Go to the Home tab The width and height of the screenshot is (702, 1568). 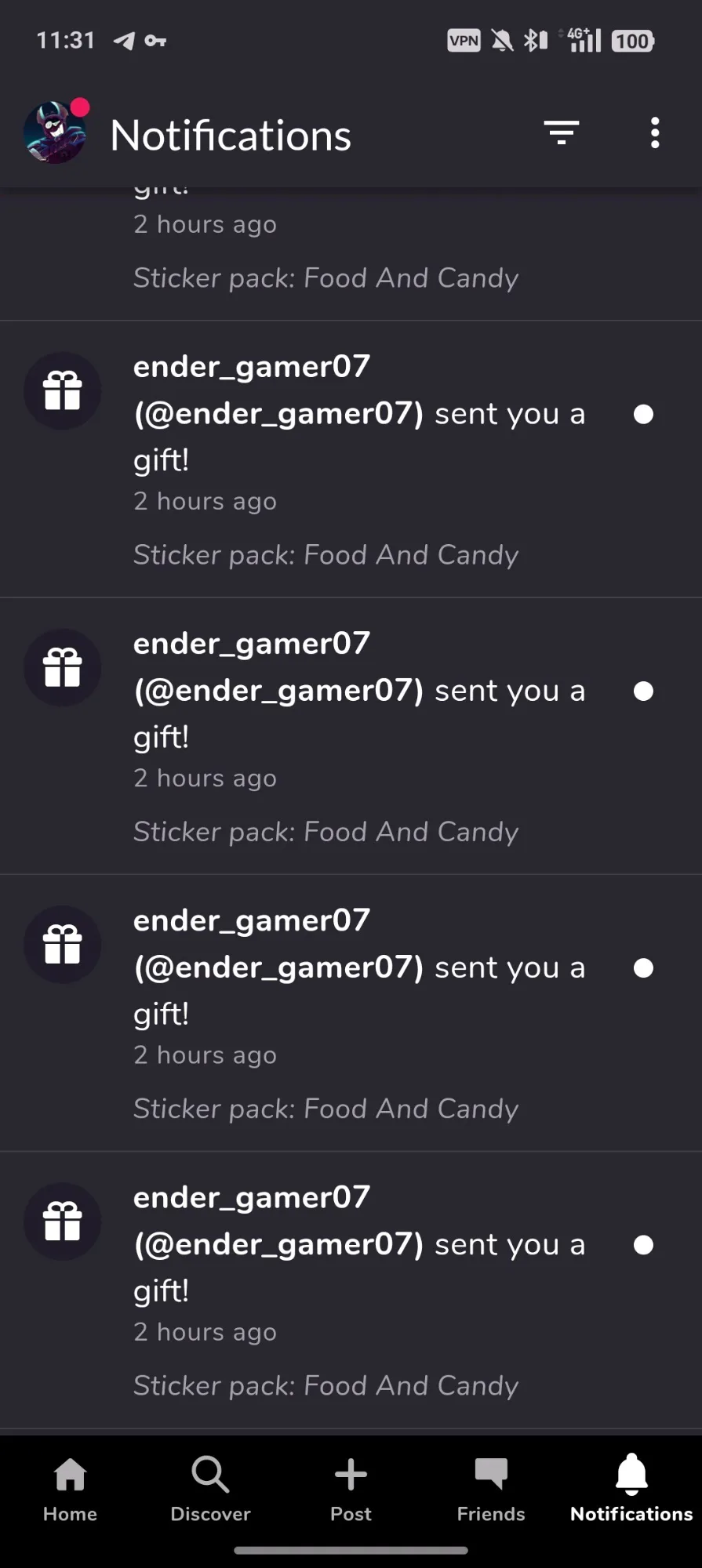coord(70,1489)
